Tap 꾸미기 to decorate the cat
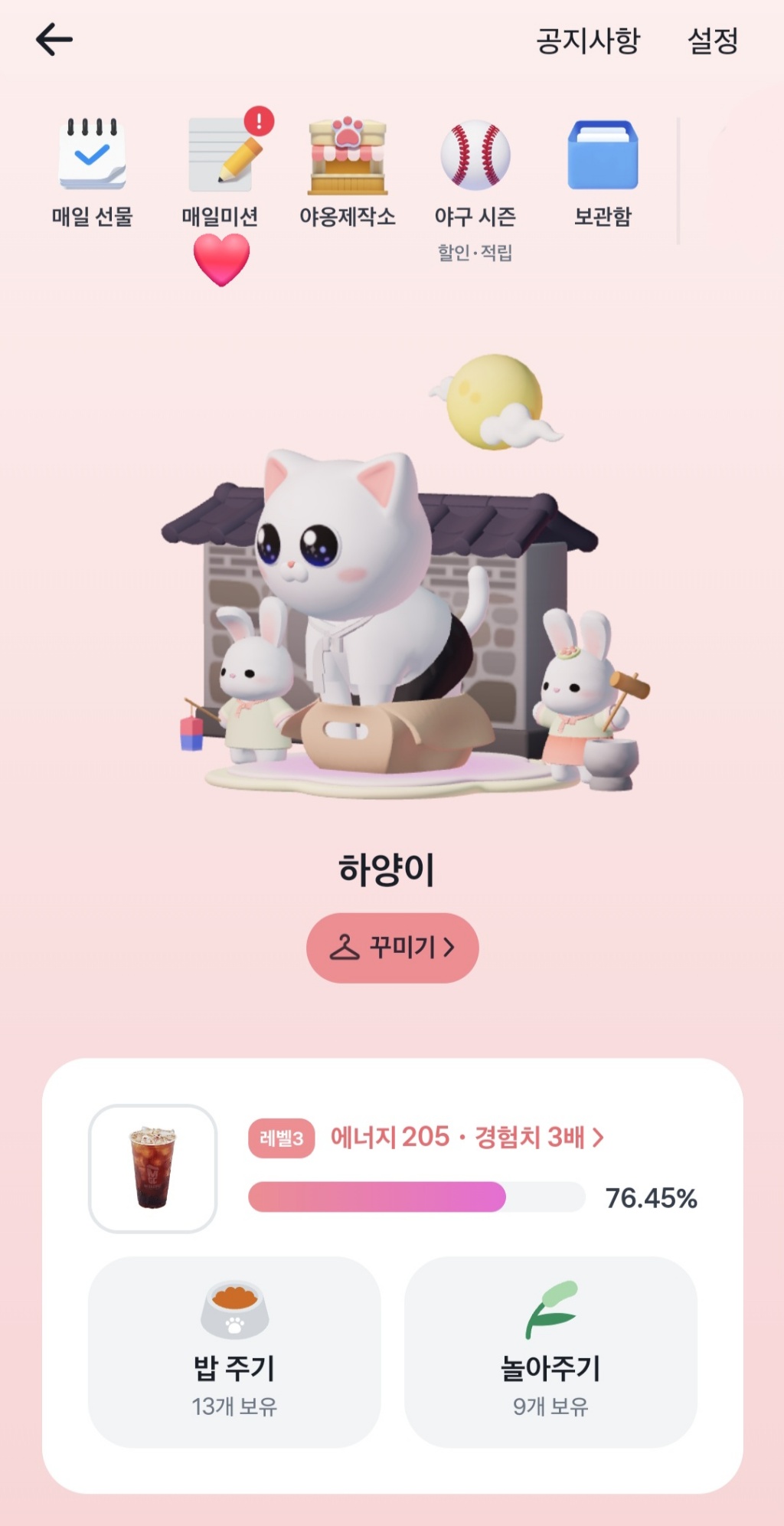This screenshot has height=1526, width=784. 392,948
